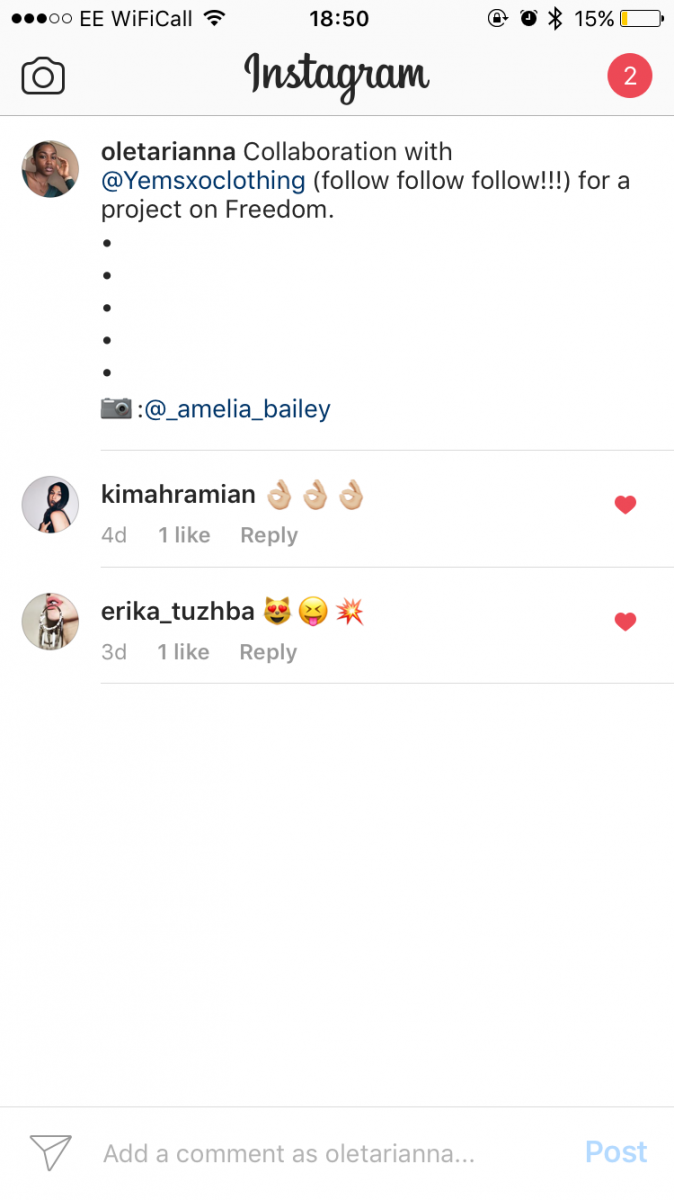674x1200 pixels.
Task: Focus the Add a comment field
Action: click(x=290, y=1153)
